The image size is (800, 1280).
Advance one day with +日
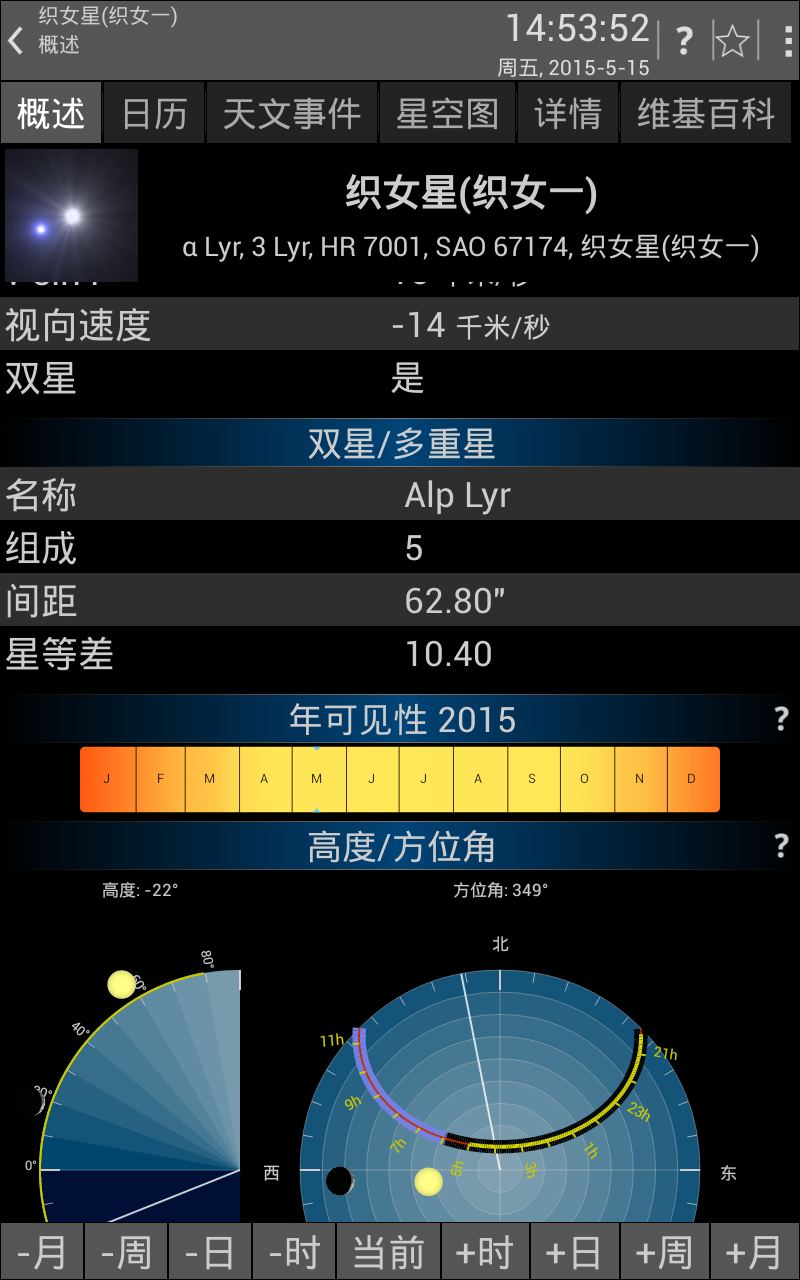click(574, 1252)
